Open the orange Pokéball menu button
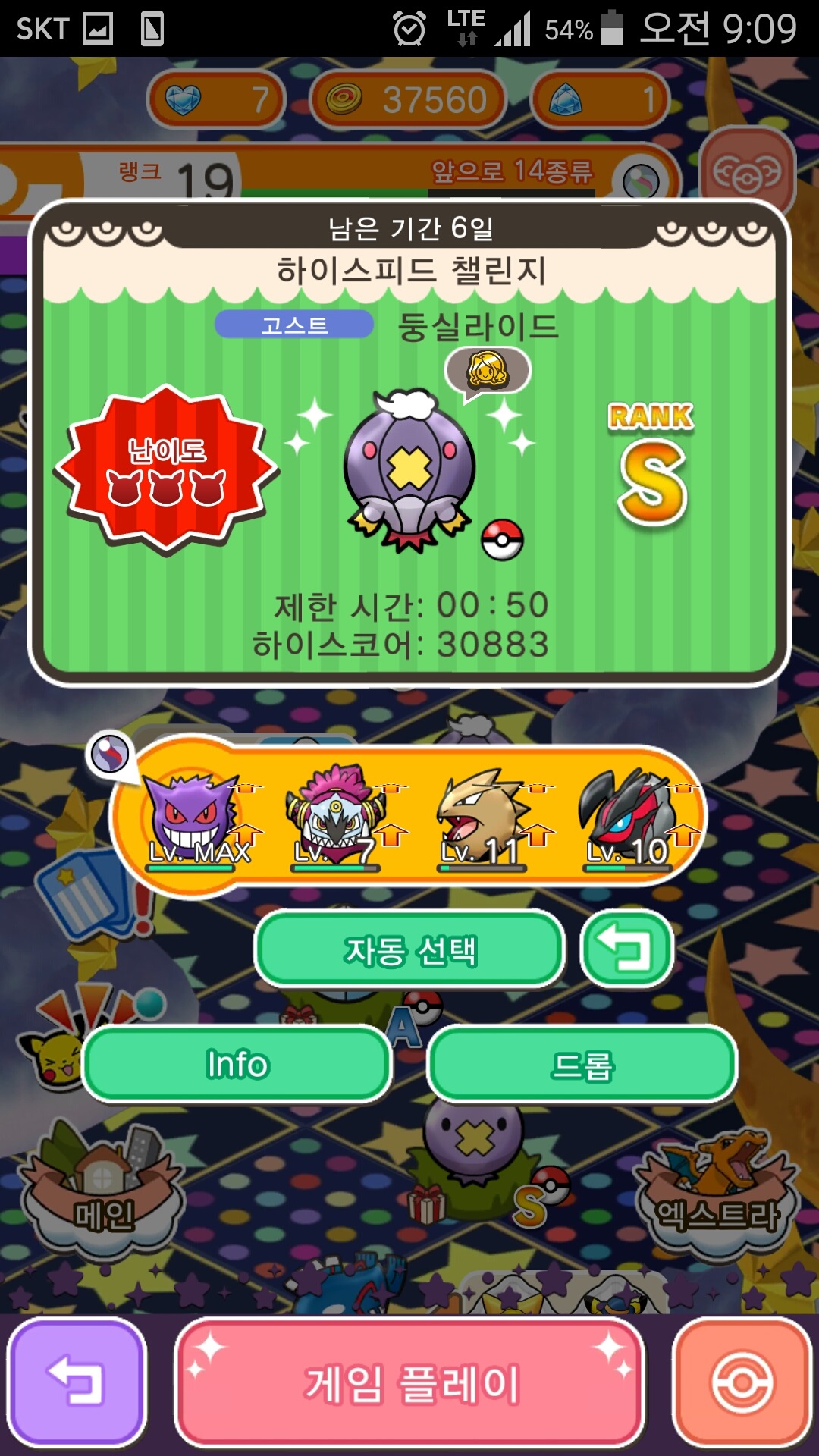This screenshot has height=1456, width=819. tap(742, 1382)
